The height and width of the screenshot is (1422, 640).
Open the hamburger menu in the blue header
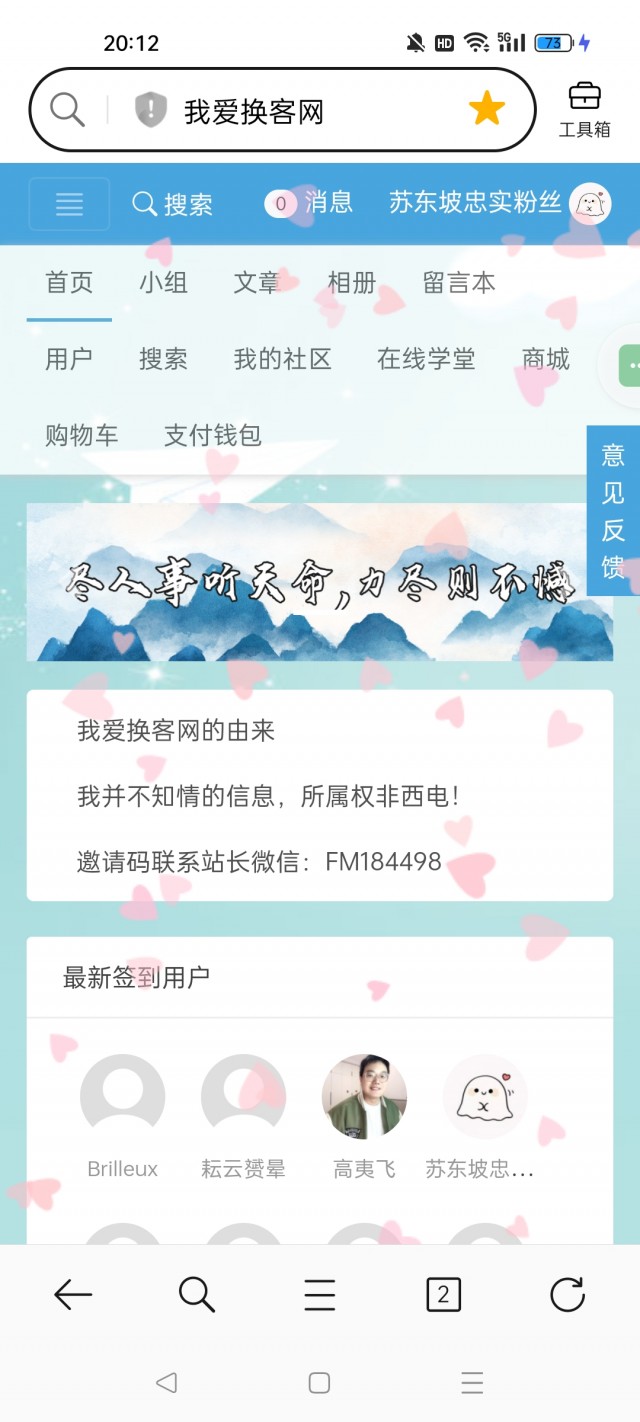click(x=69, y=204)
